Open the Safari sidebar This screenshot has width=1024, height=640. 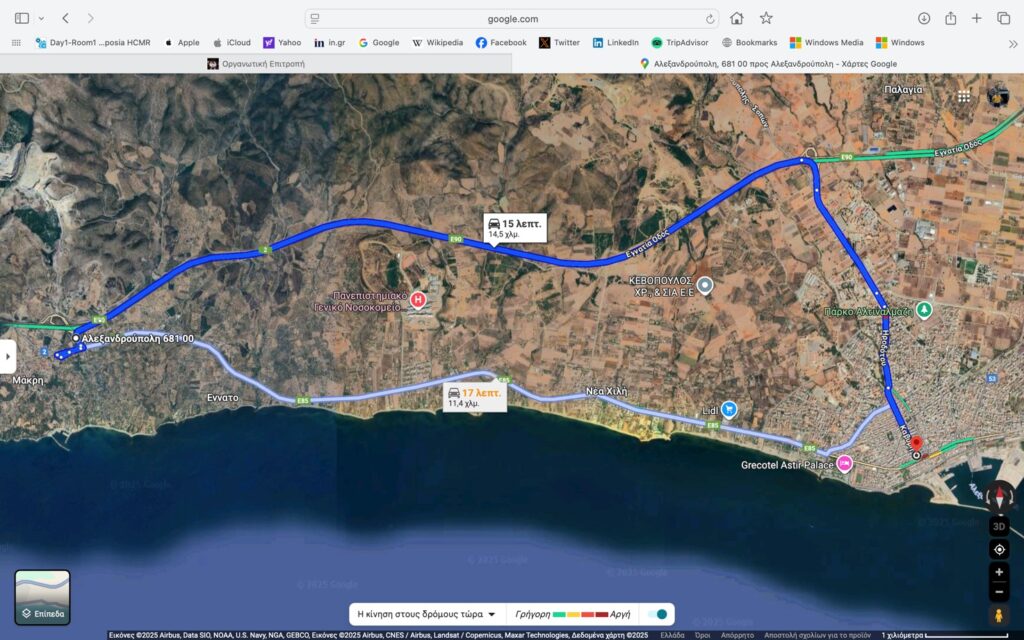coord(22,18)
